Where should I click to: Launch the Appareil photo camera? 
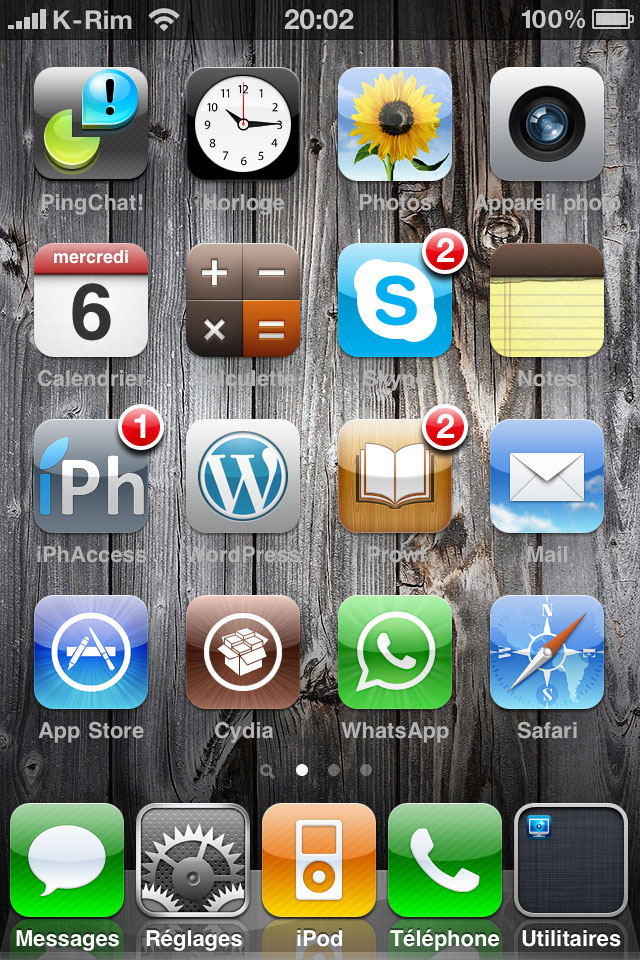click(547, 124)
